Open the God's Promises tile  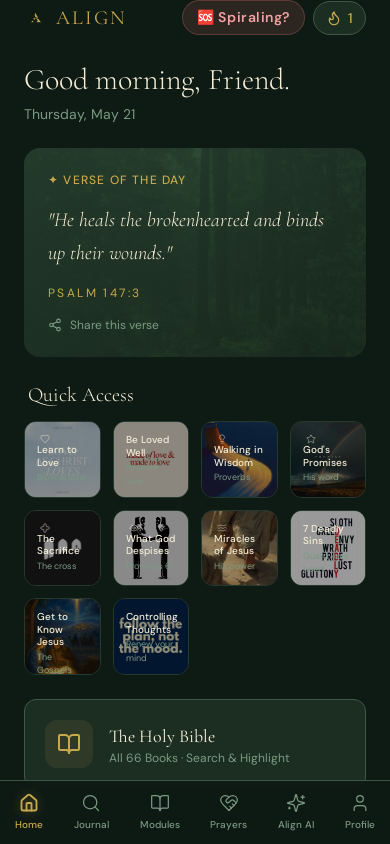click(328, 459)
